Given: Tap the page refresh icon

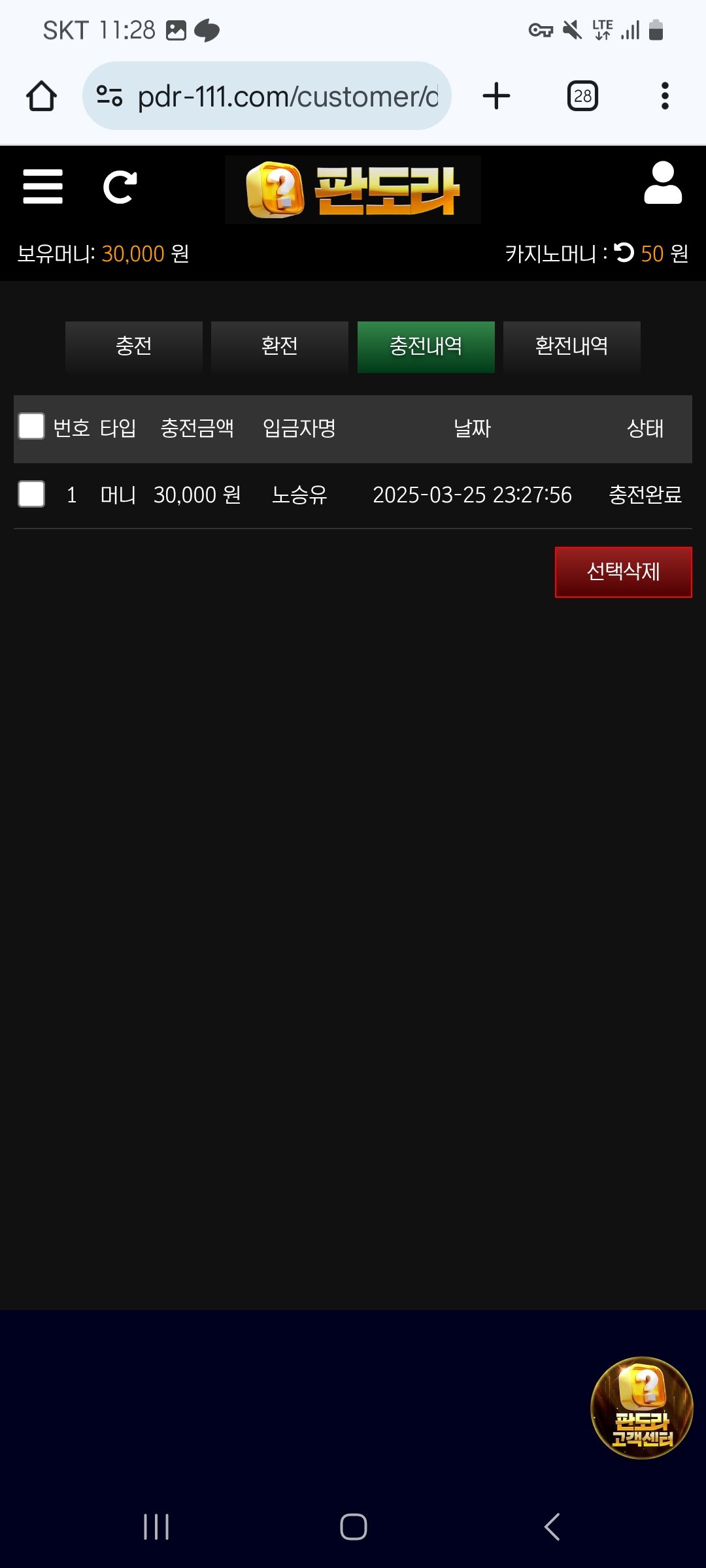Looking at the screenshot, I should click(120, 187).
